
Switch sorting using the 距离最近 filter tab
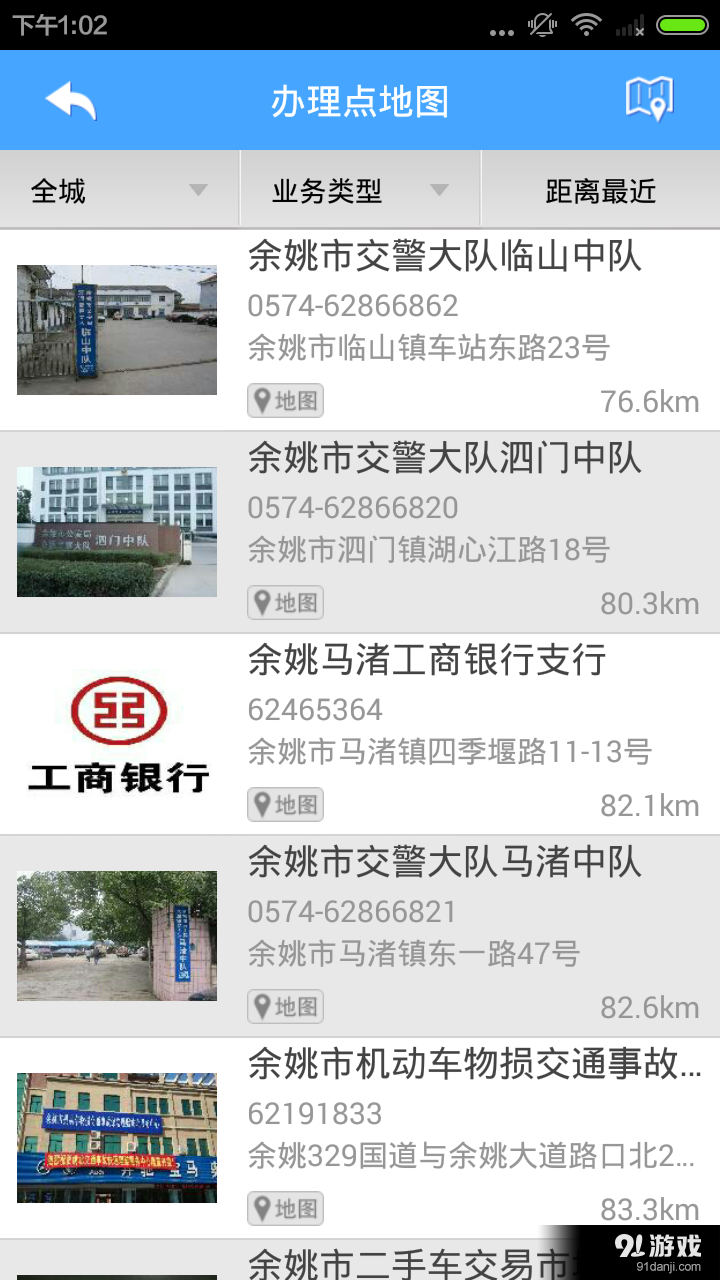601,188
